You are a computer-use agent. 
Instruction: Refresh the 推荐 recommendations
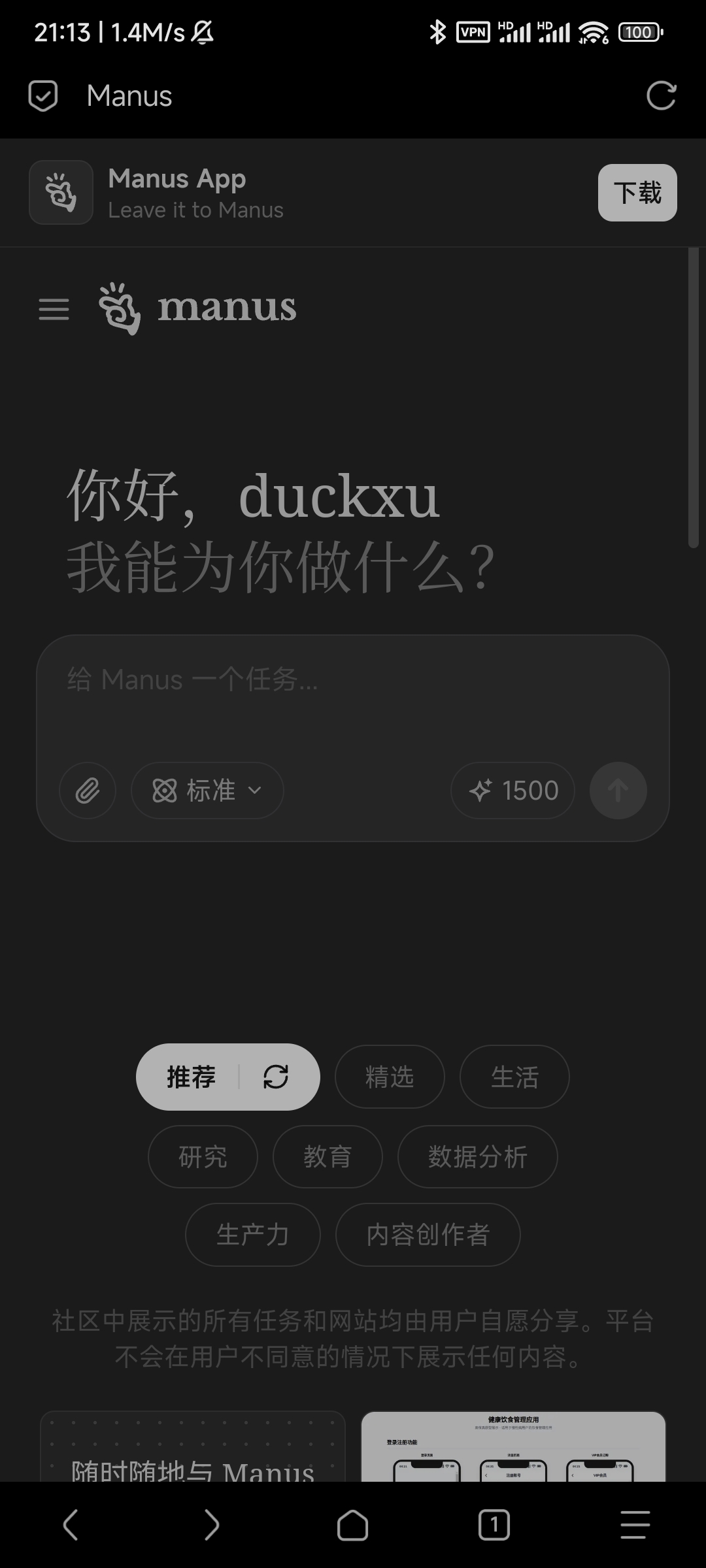pyautogui.click(x=276, y=1077)
